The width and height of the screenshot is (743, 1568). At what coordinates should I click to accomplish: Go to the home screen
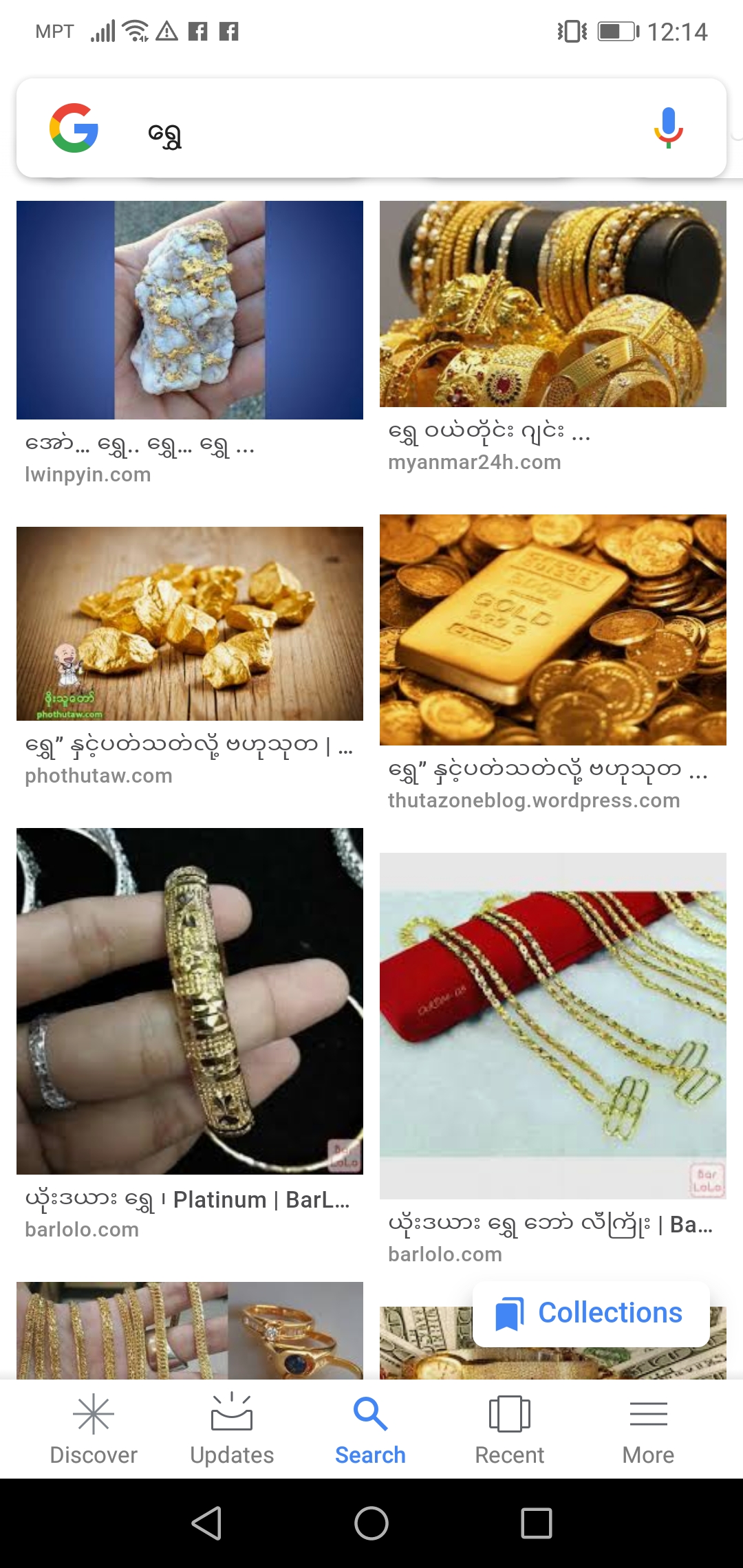[371, 1523]
